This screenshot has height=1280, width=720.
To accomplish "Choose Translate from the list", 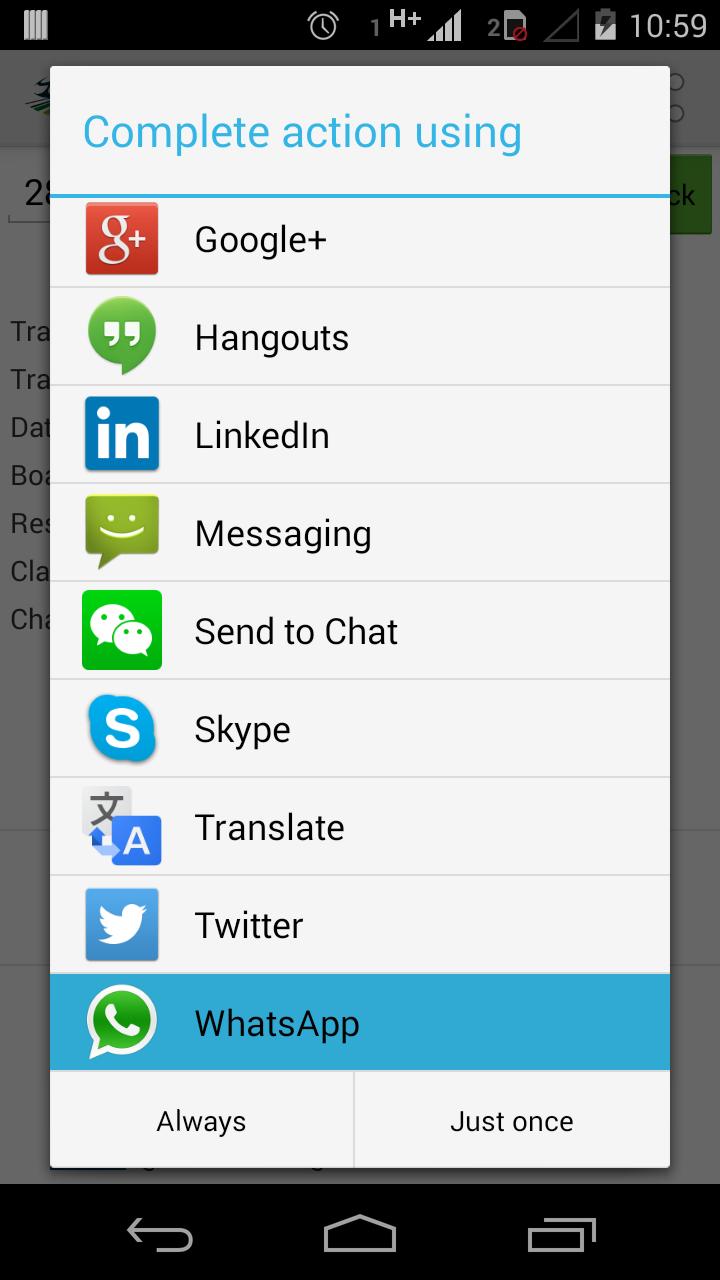I will [360, 828].
